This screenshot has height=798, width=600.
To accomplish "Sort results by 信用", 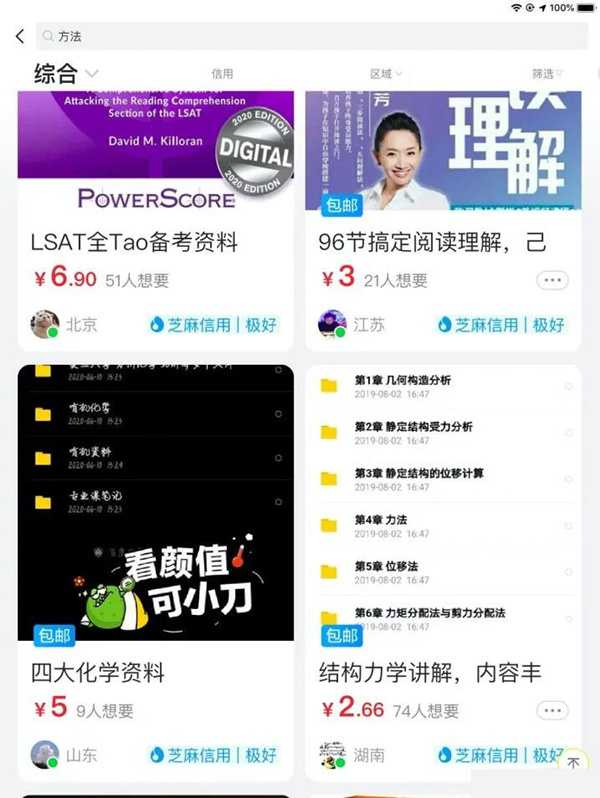I will click(x=222, y=74).
